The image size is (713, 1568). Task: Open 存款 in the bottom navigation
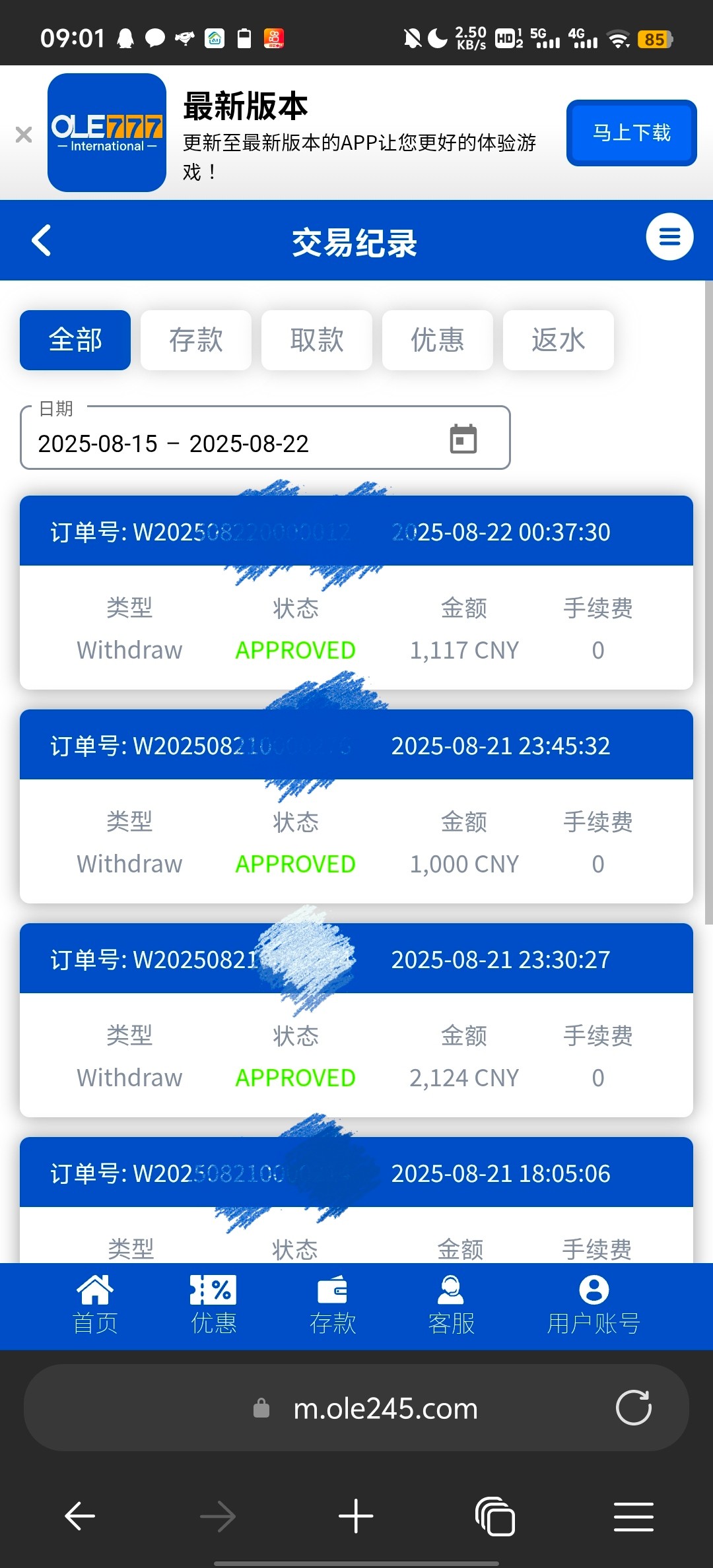click(x=333, y=1305)
